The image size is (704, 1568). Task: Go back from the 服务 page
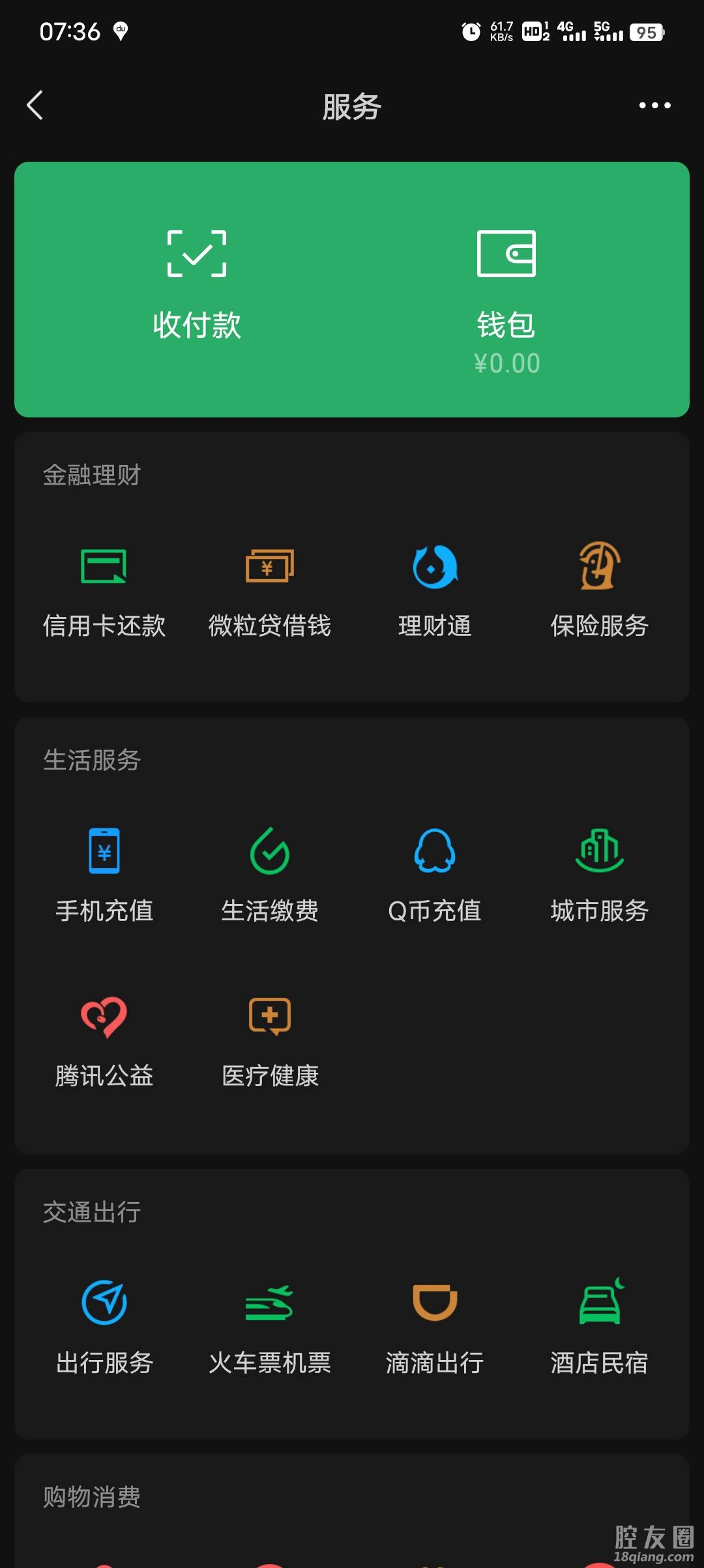click(35, 106)
